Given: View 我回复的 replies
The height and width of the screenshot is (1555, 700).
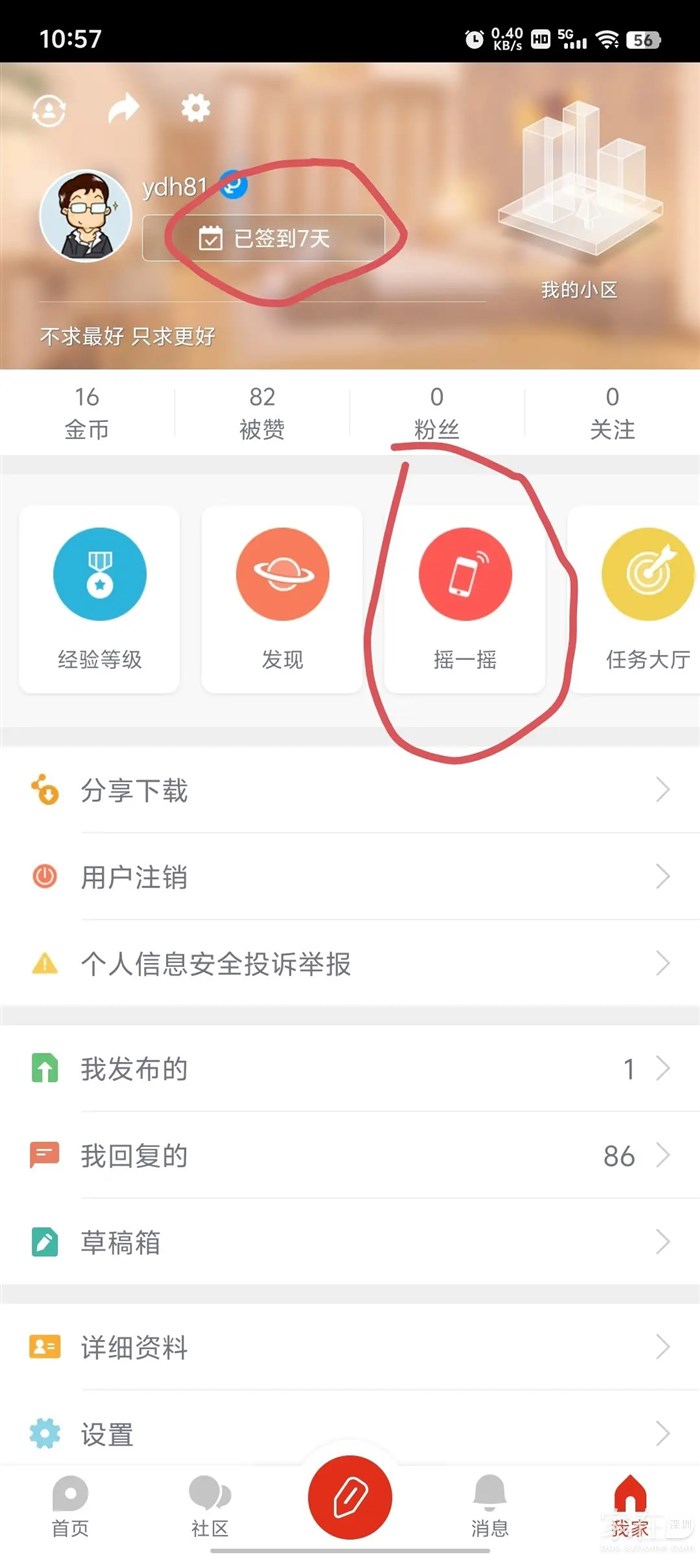Looking at the screenshot, I should pos(350,1156).
